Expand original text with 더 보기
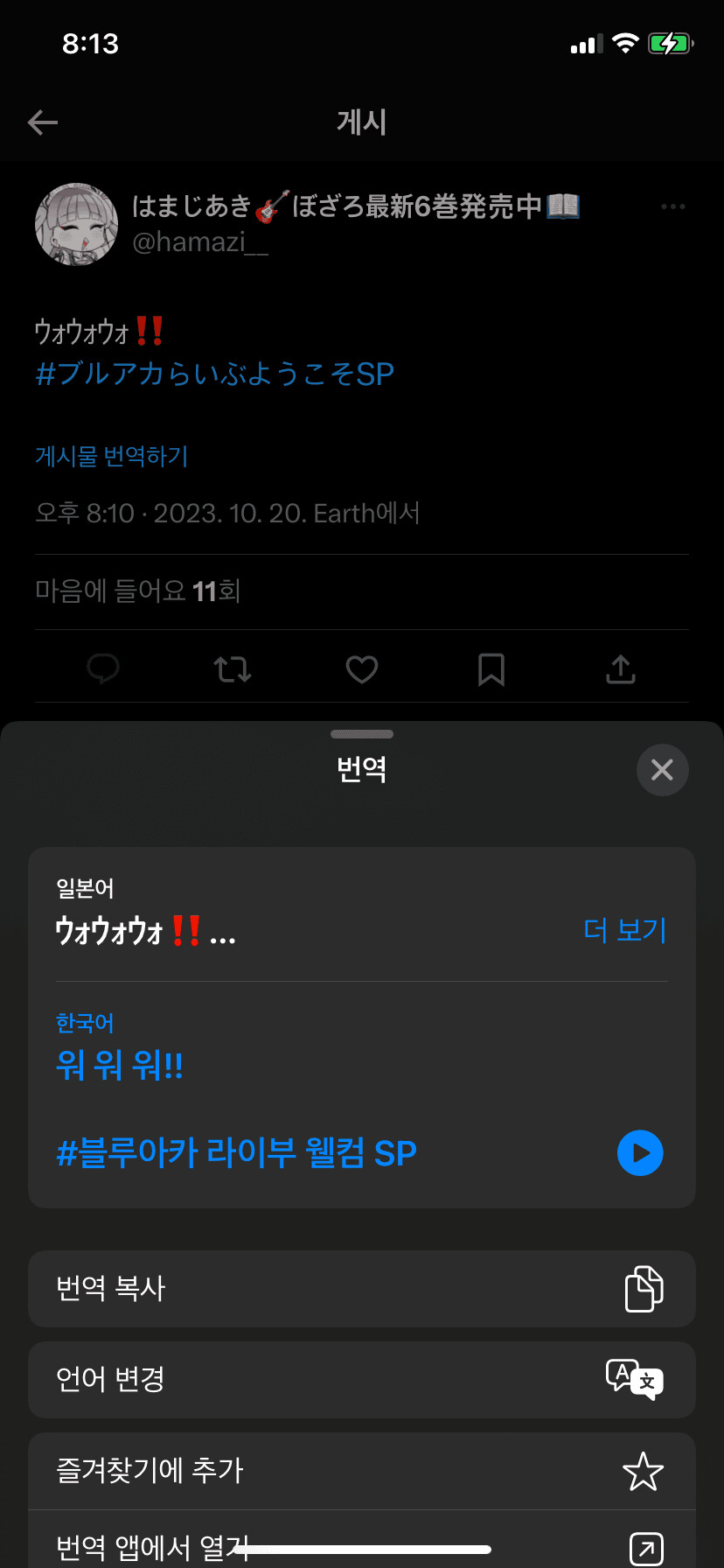The width and height of the screenshot is (724, 1568). pos(624,930)
